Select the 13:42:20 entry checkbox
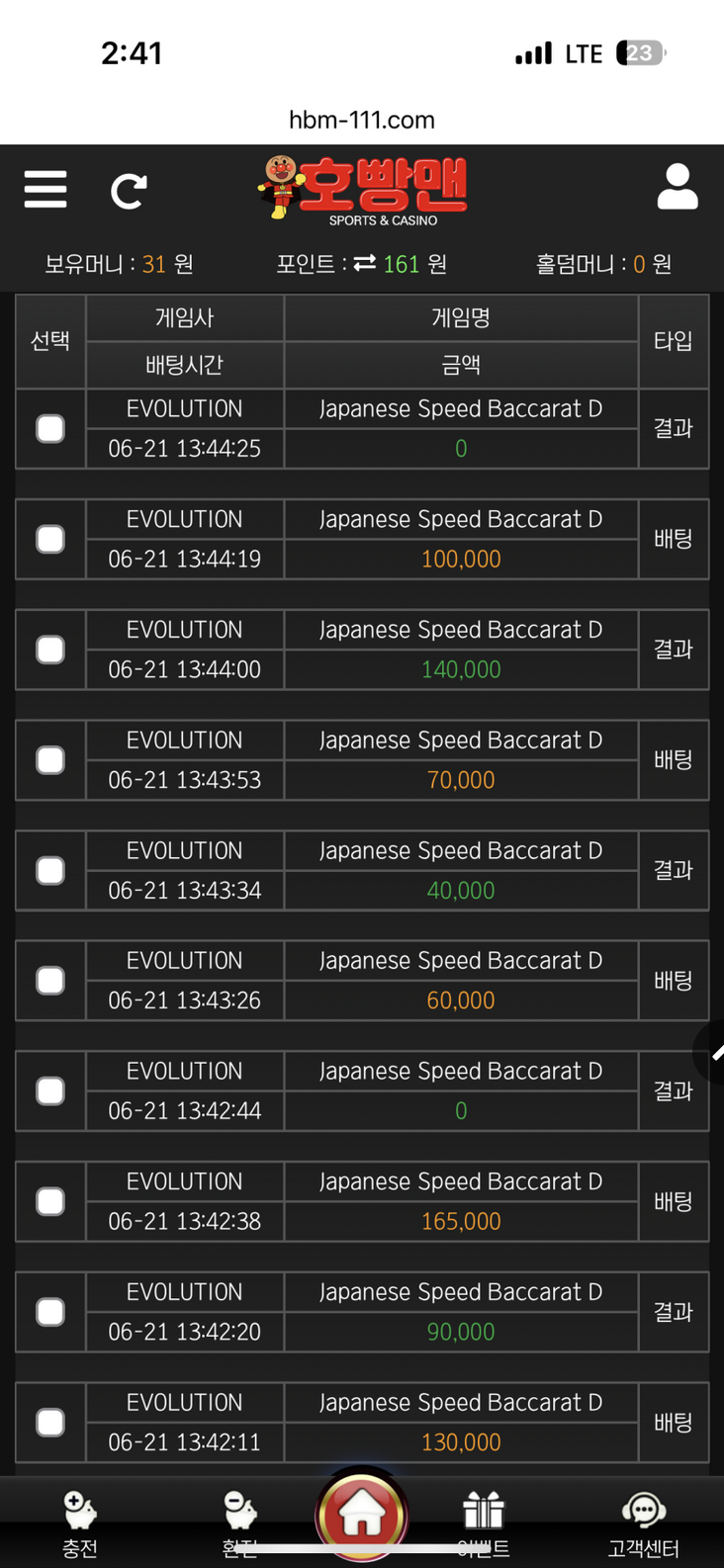This screenshot has width=724, height=1568. pyautogui.click(x=50, y=1312)
